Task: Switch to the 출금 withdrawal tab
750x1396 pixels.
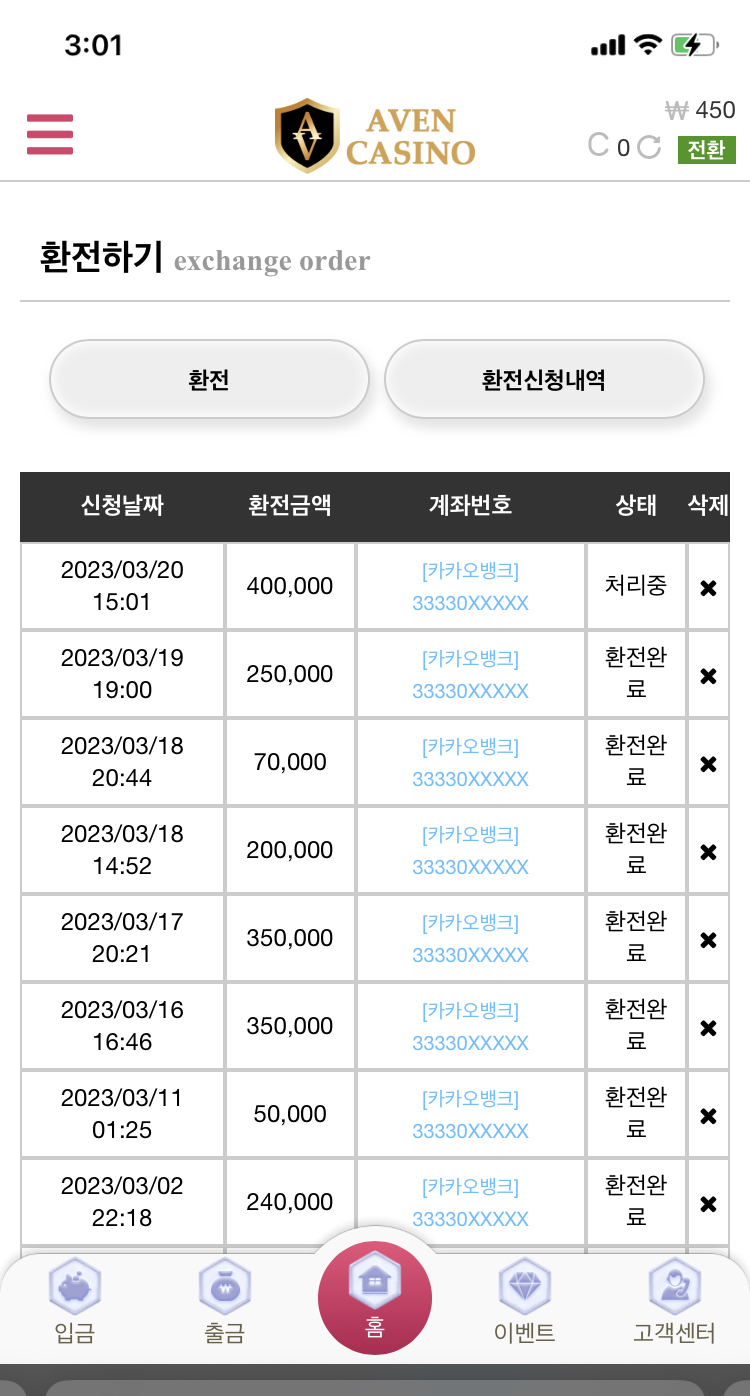Action: tap(225, 1303)
